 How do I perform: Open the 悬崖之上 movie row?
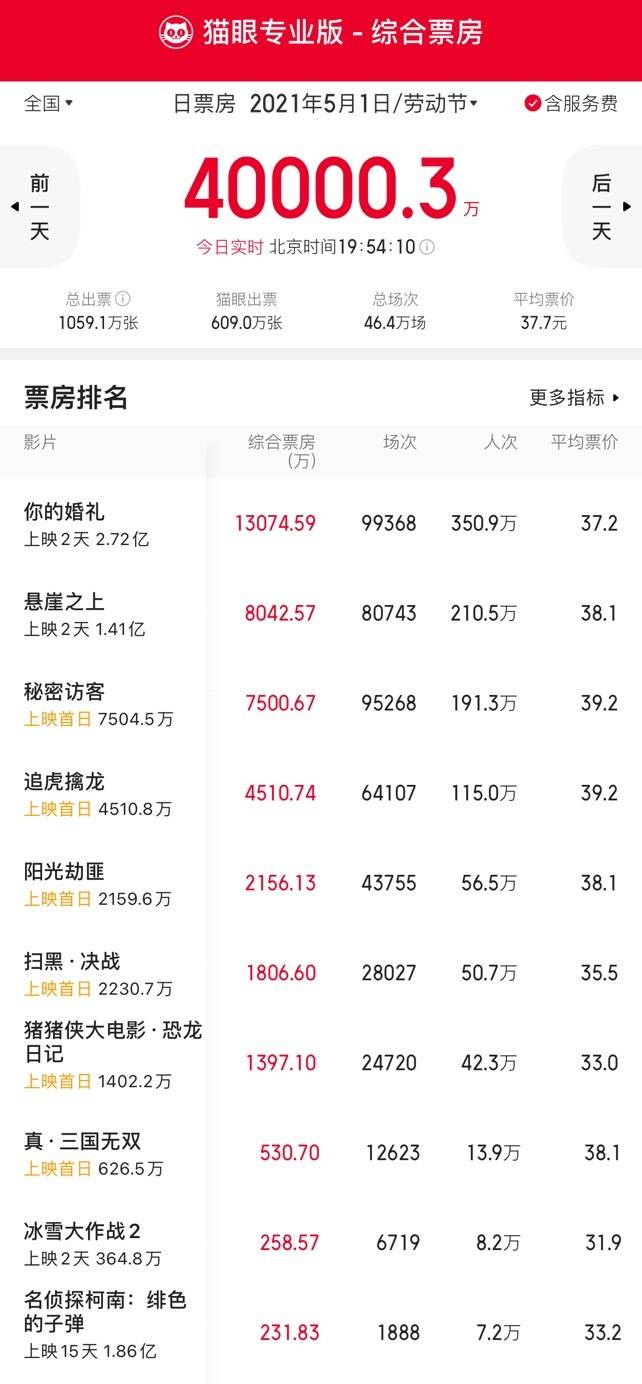(321, 614)
